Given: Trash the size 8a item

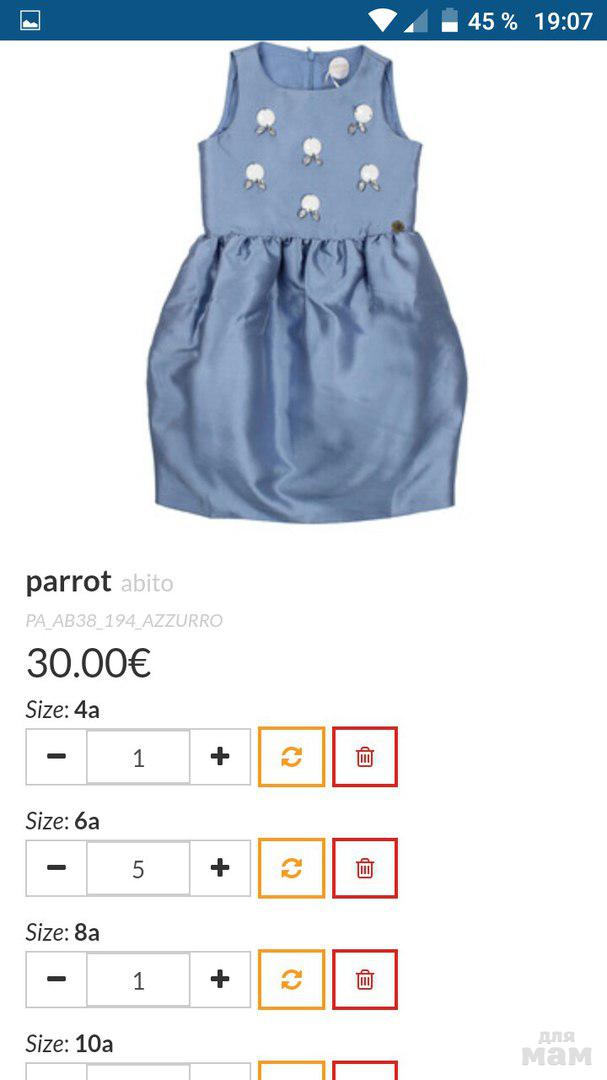Looking at the screenshot, I should click(365, 980).
